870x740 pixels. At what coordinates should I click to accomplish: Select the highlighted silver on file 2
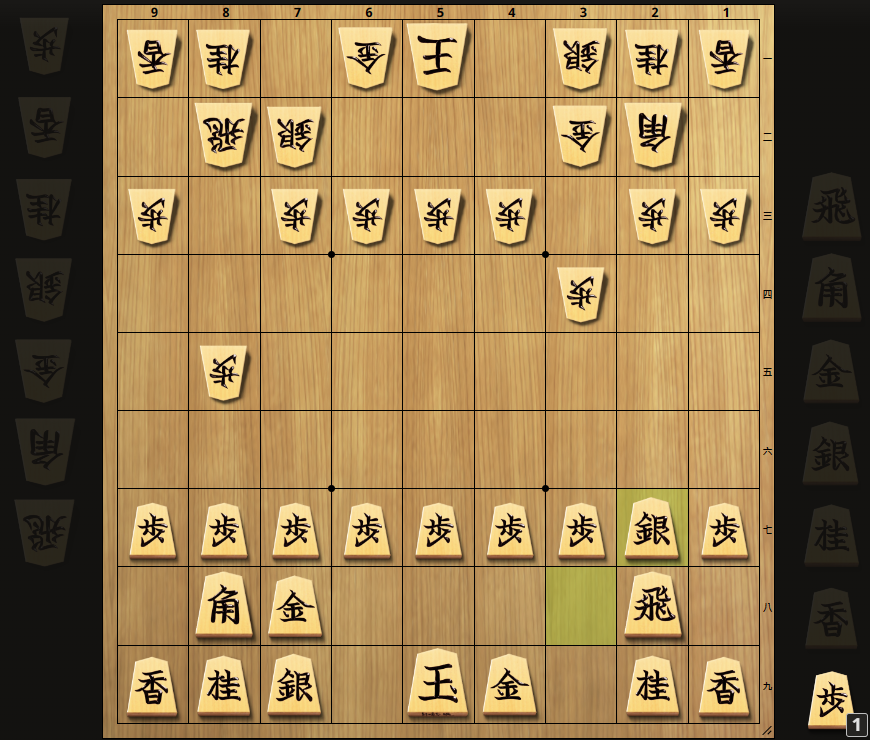click(652, 528)
